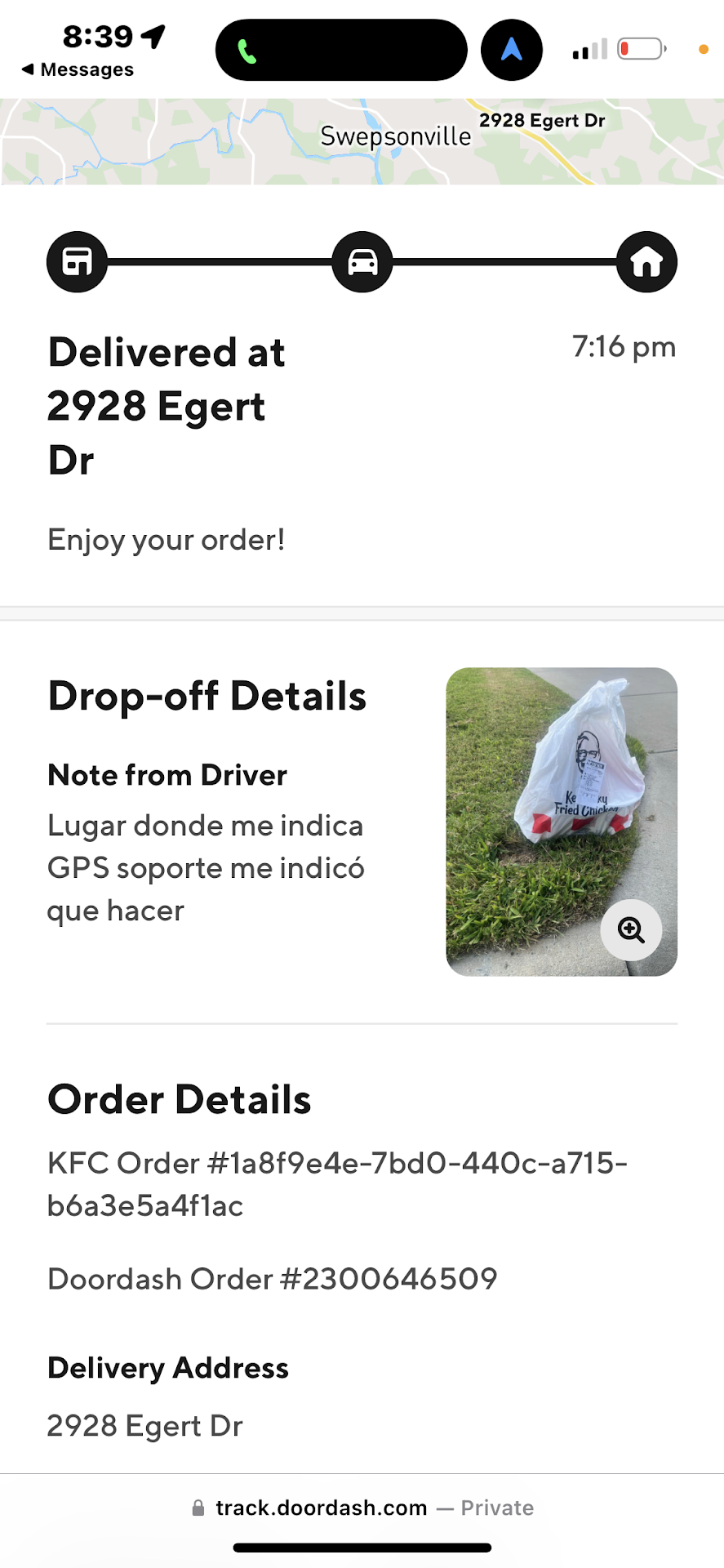Viewport: 724px width, 1568px height.
Task: Enlarge the drop-off photo with the magnifier
Action: (x=630, y=930)
